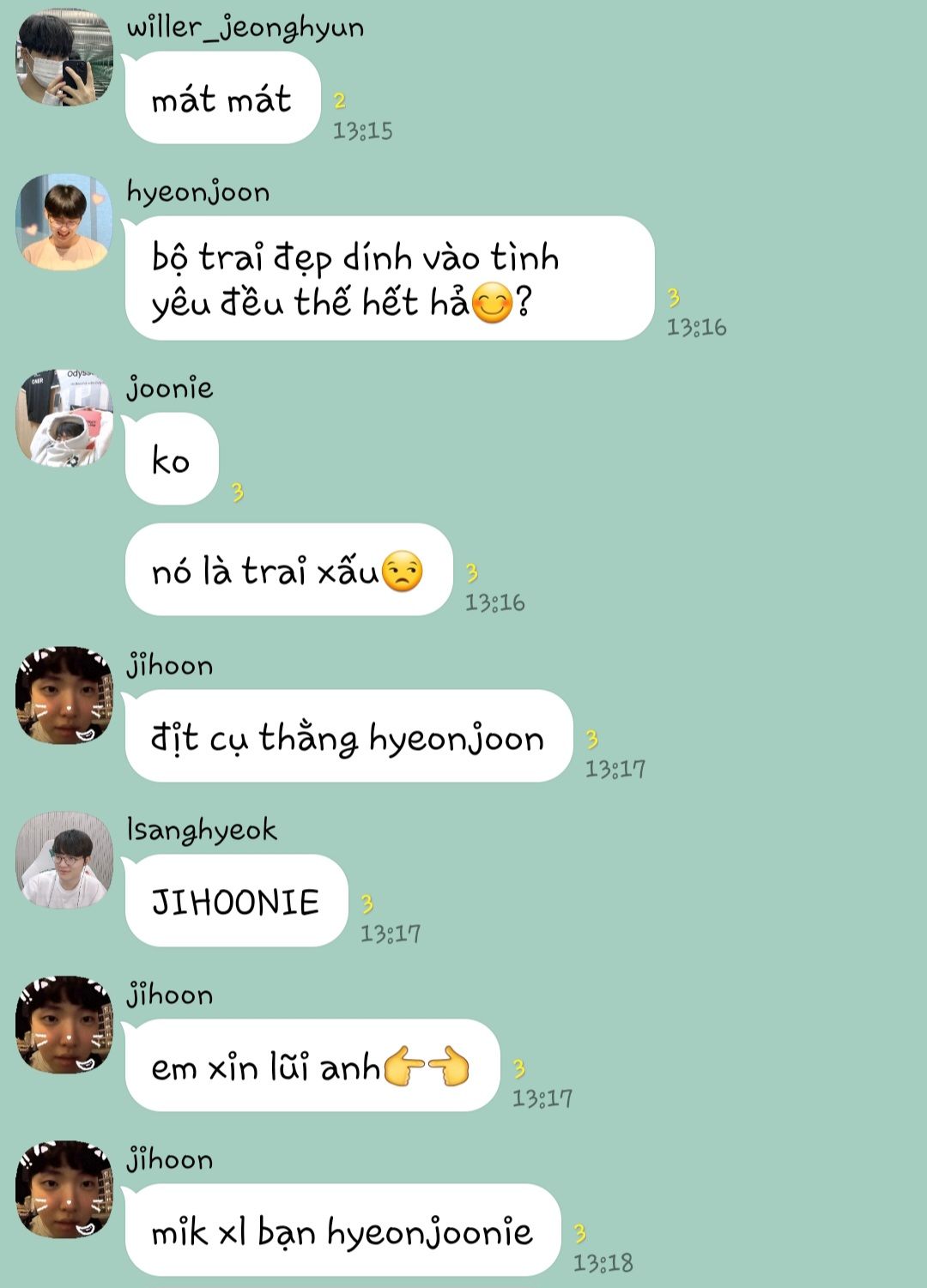Viewport: 927px width, 1288px height.
Task: Tap jihoon's avatar beside "em xin lũi anh"
Action: coord(64,1025)
